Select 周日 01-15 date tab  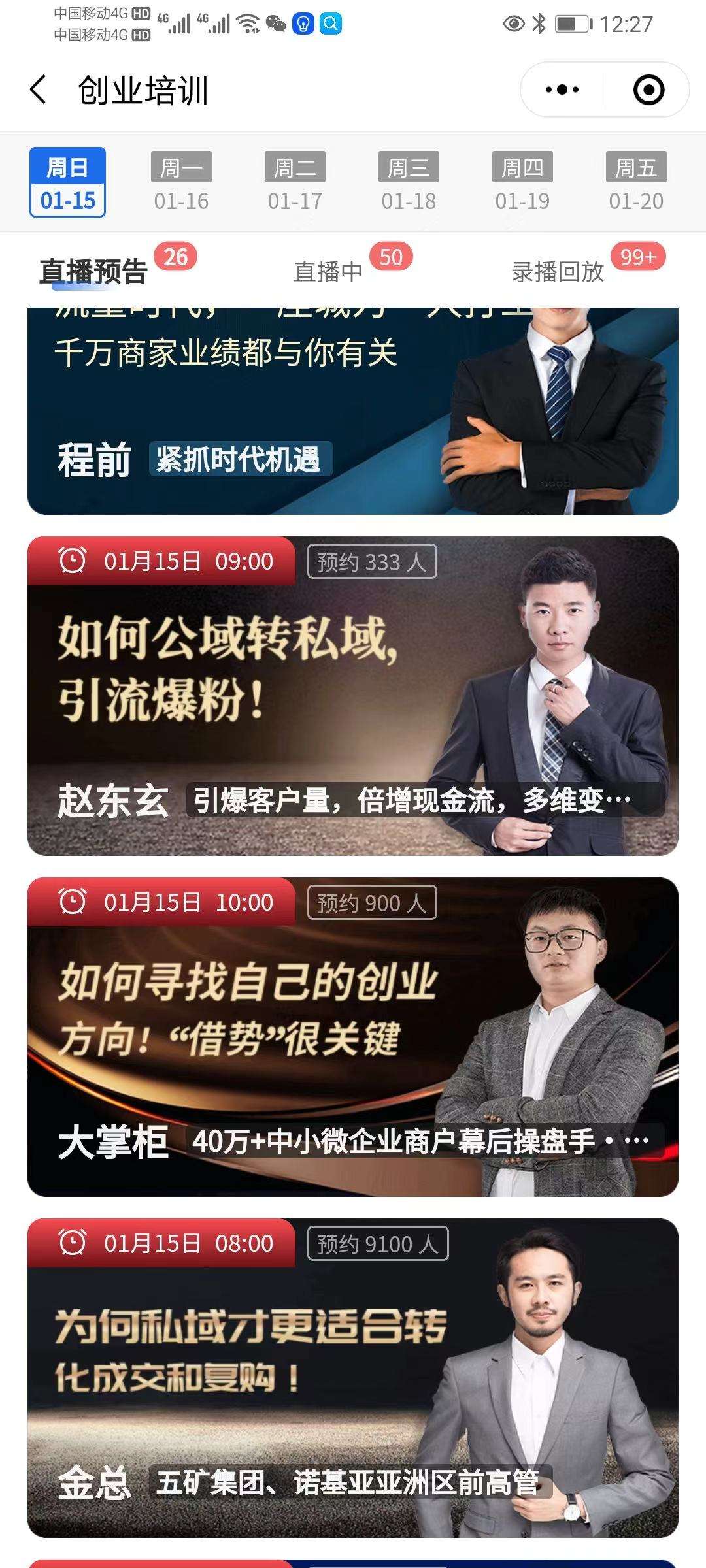click(x=67, y=182)
